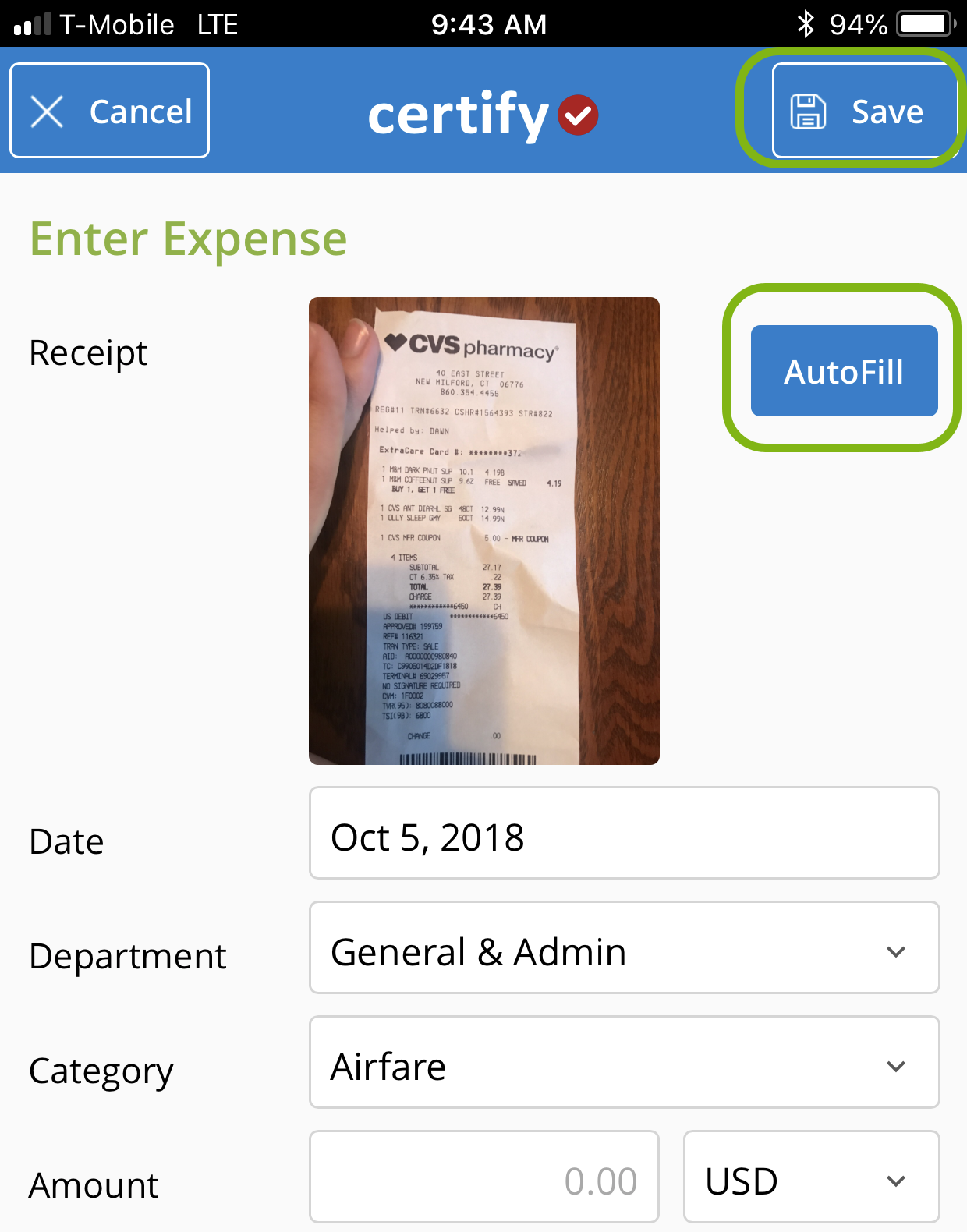This screenshot has width=967, height=1232.
Task: Focus the Amount field
Action: point(483,1177)
